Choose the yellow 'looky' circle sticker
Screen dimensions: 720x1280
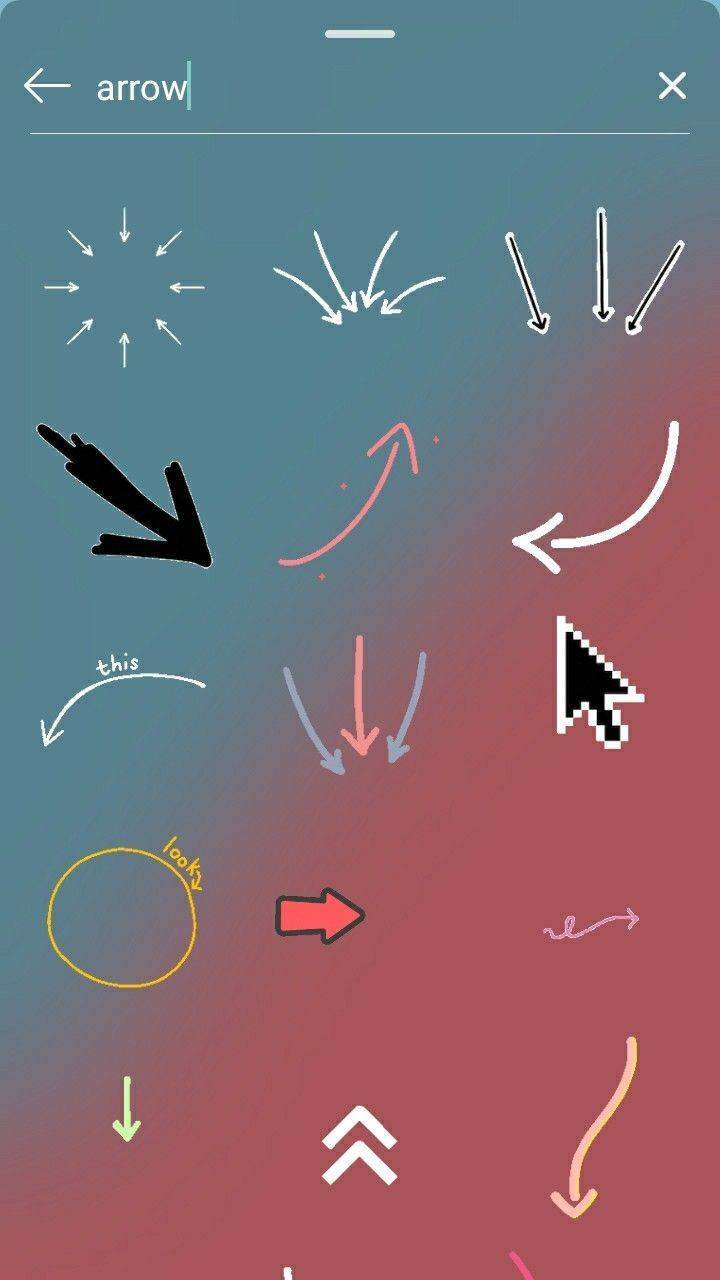tap(126, 912)
